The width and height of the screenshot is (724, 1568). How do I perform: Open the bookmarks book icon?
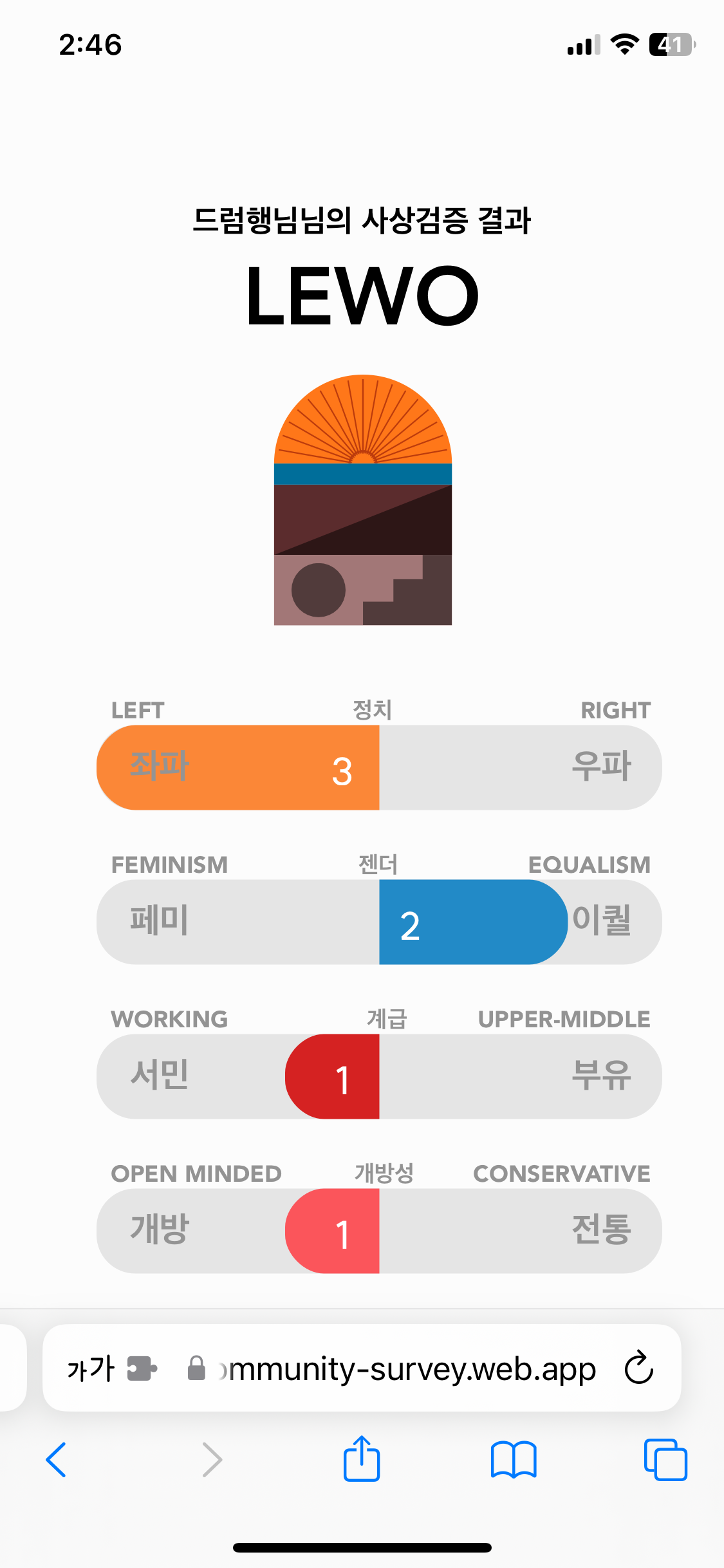click(514, 1459)
